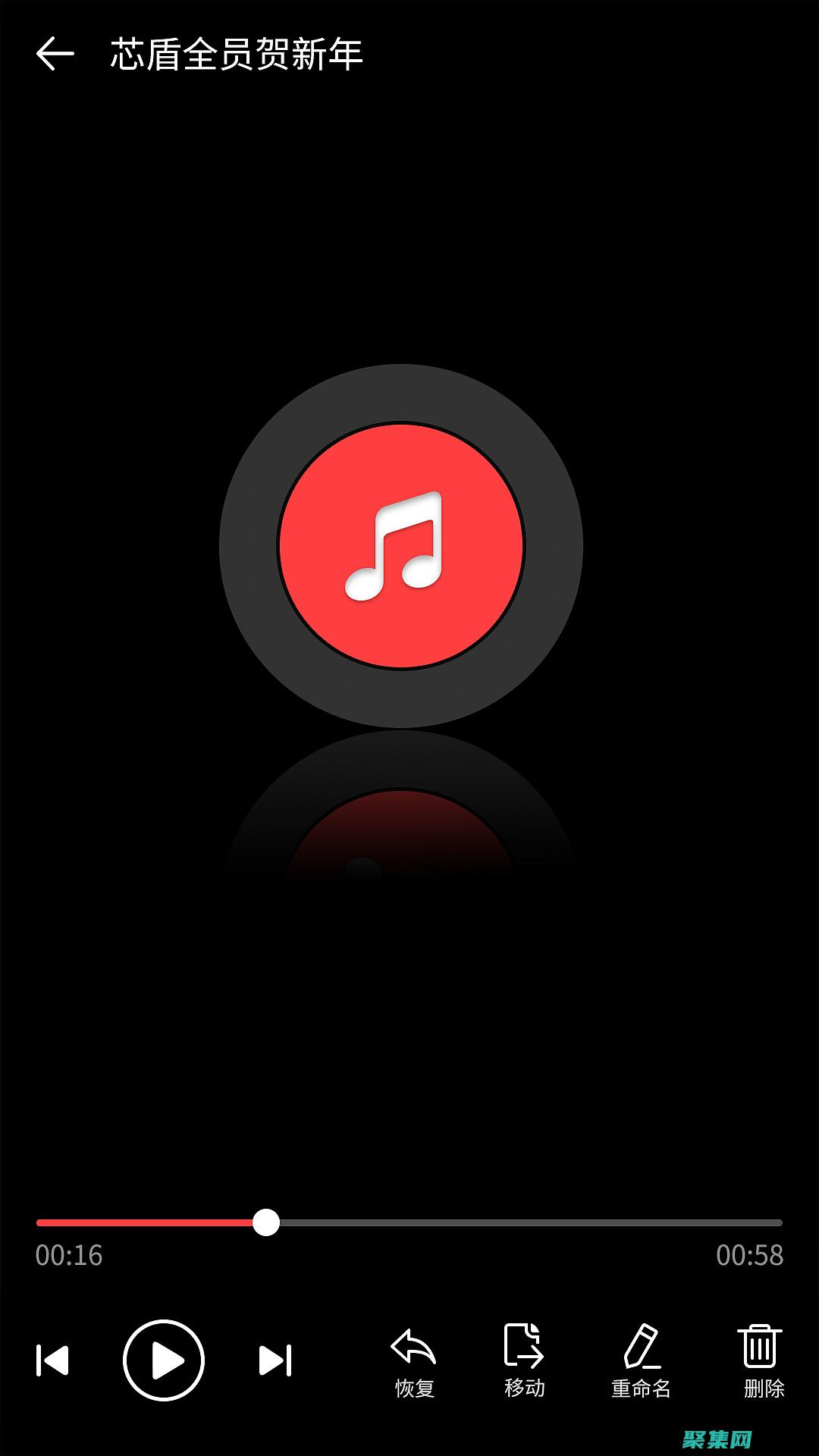Rename the recording via 重命名
Image resolution: width=819 pixels, height=1456 pixels.
point(642,1361)
